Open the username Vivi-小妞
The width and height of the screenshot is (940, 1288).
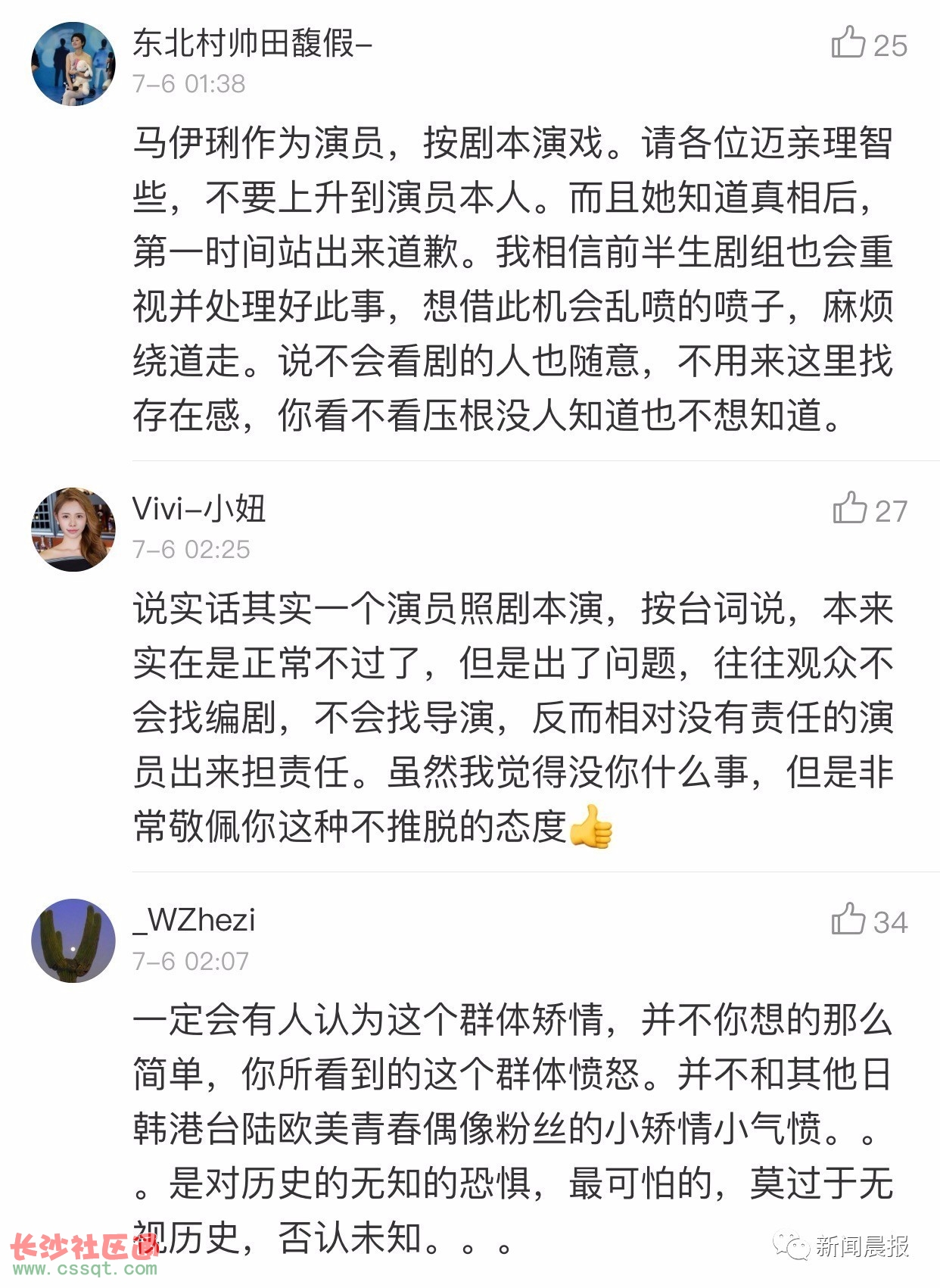(198, 509)
